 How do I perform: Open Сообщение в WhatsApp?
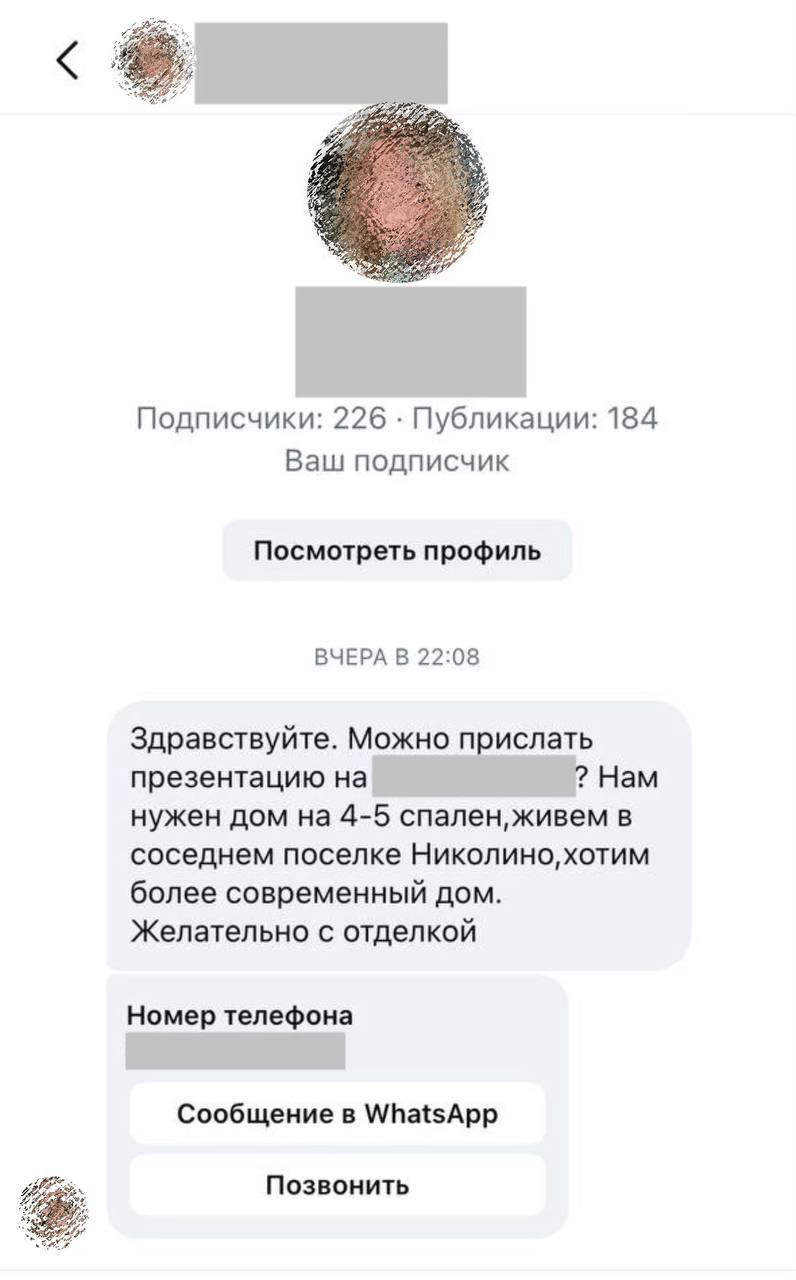[x=337, y=1113]
